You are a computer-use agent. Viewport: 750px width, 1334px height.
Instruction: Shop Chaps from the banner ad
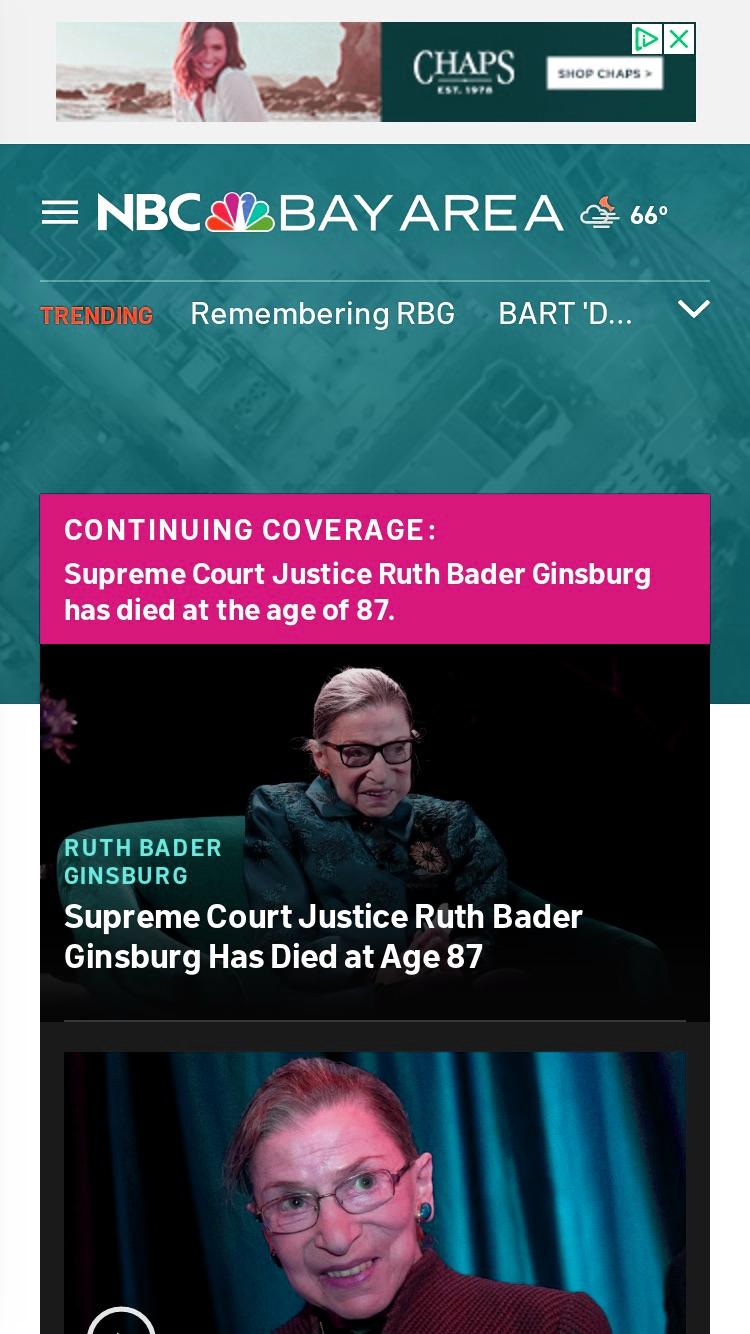[604, 73]
